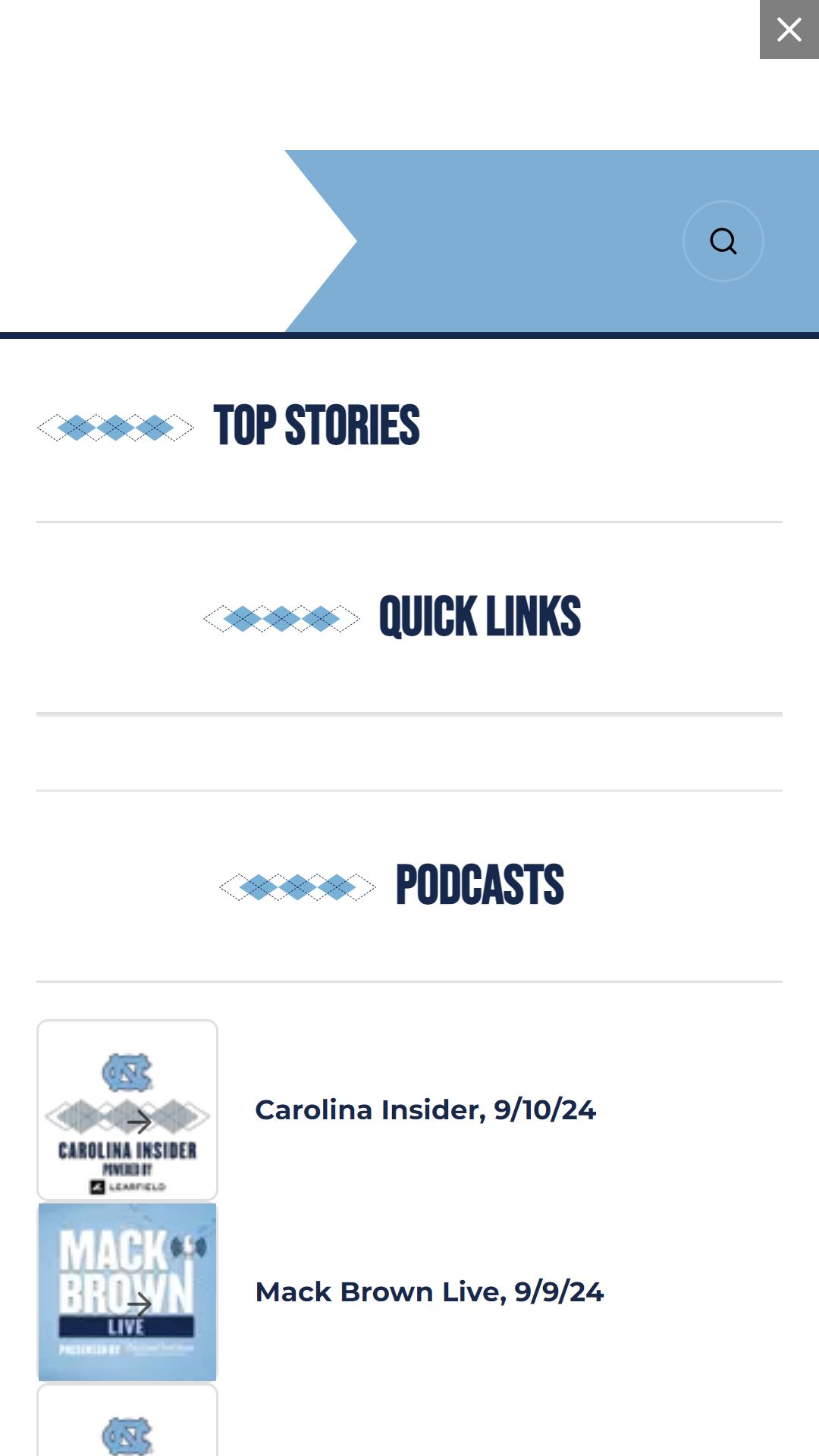Screen dimensions: 819x1456
Task: Open the search magnifier icon
Action: (723, 241)
